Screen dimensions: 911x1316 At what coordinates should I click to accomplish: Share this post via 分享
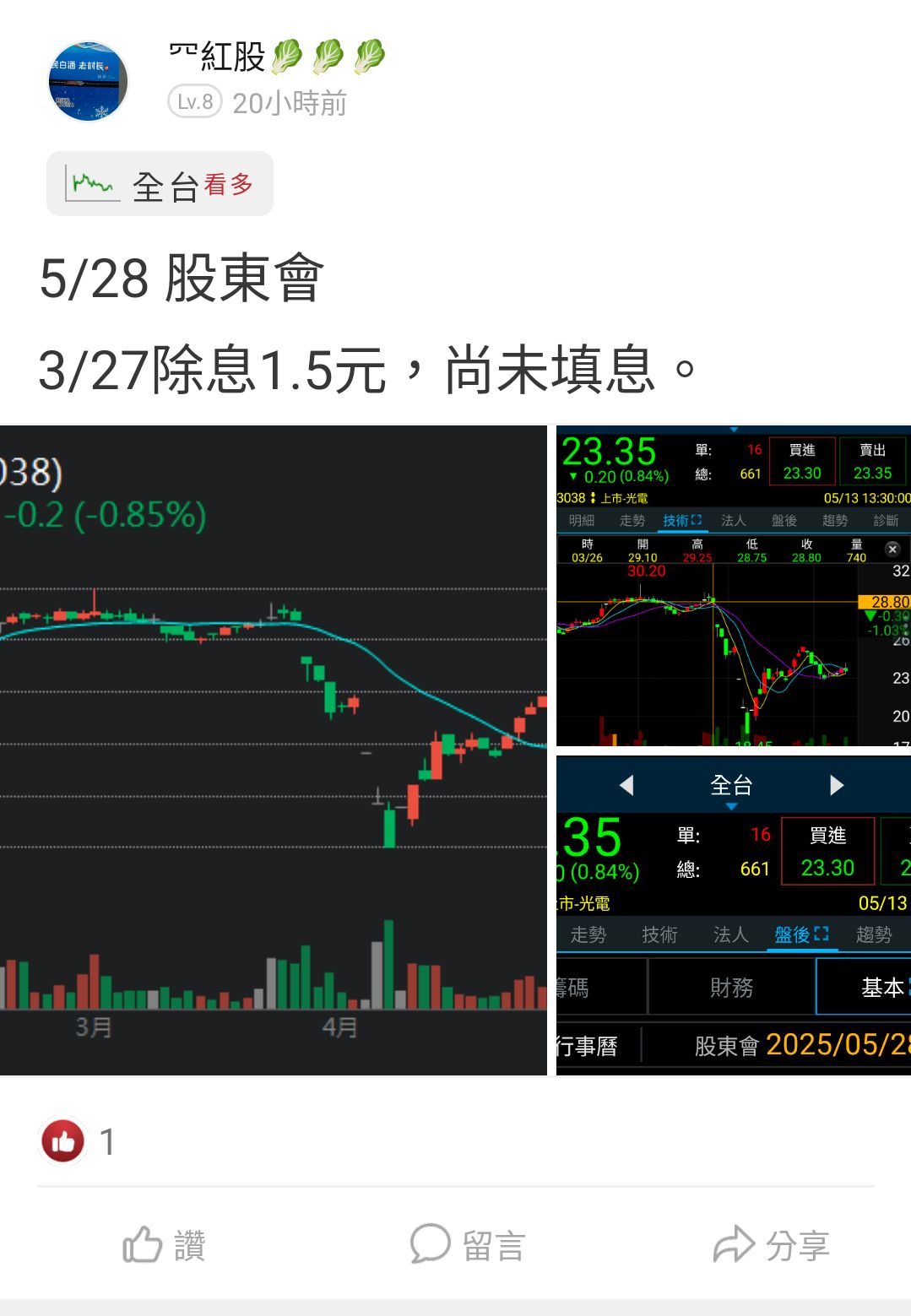(x=772, y=1245)
